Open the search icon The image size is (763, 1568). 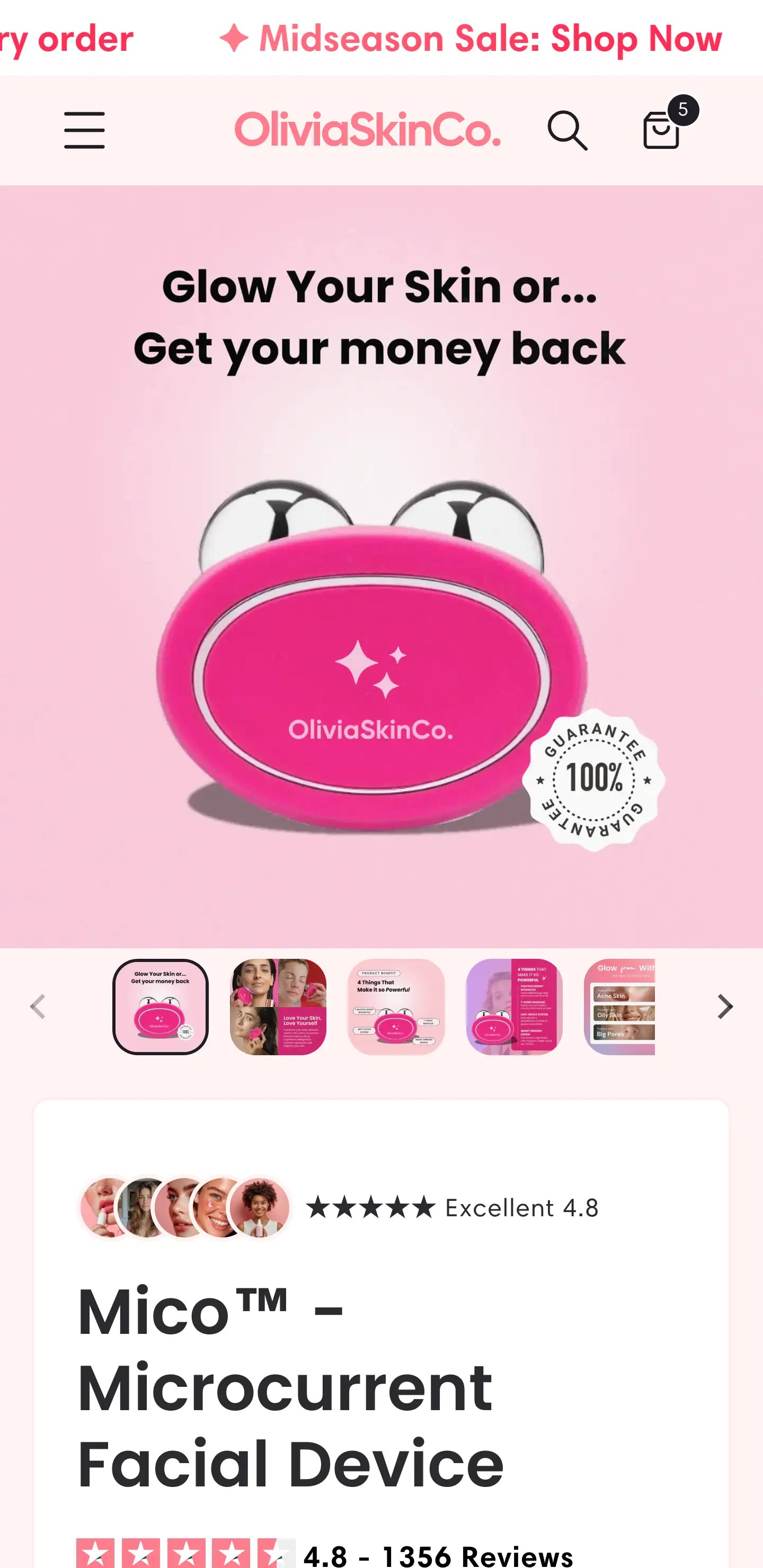tap(567, 130)
